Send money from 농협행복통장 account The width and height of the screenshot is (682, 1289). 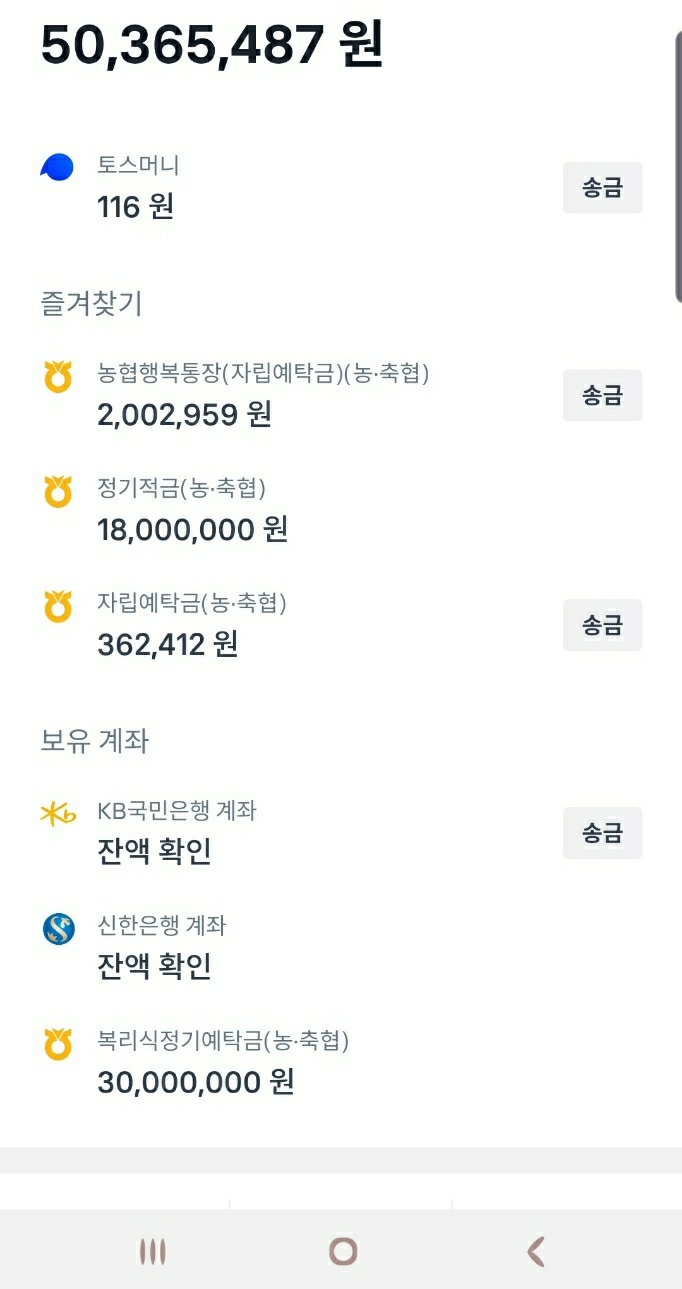click(602, 395)
